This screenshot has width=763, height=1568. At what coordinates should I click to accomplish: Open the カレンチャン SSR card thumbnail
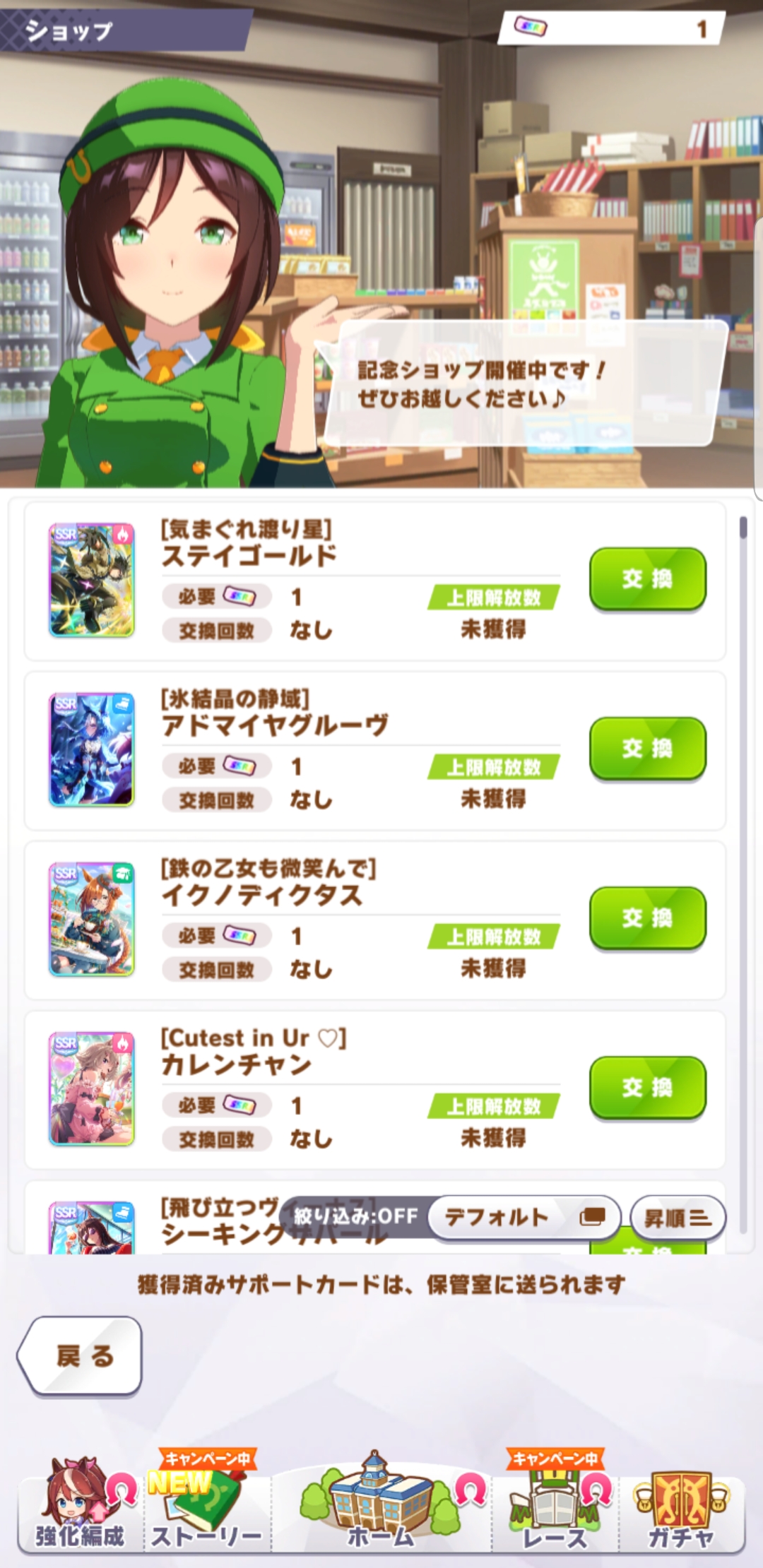coord(91,1088)
